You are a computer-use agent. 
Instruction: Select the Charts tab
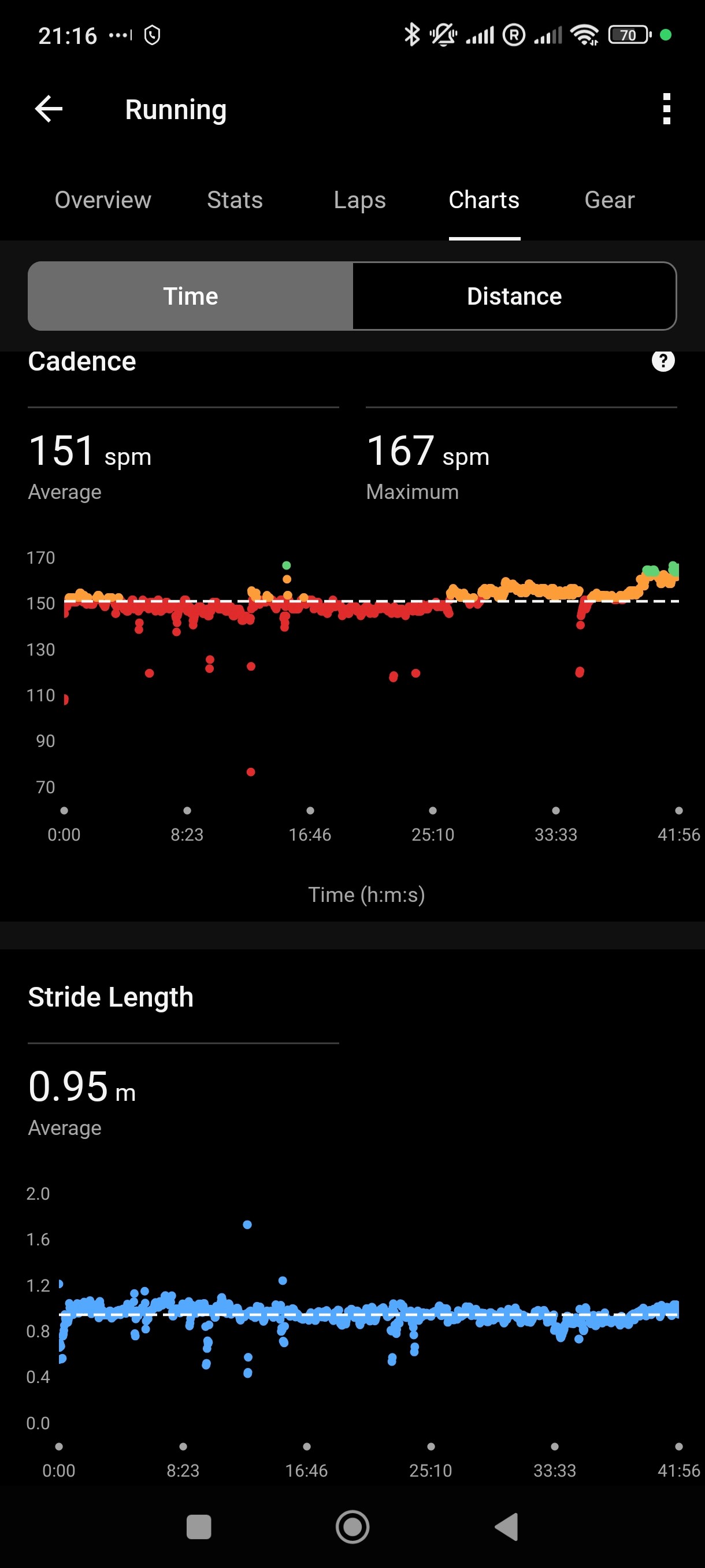(x=484, y=200)
